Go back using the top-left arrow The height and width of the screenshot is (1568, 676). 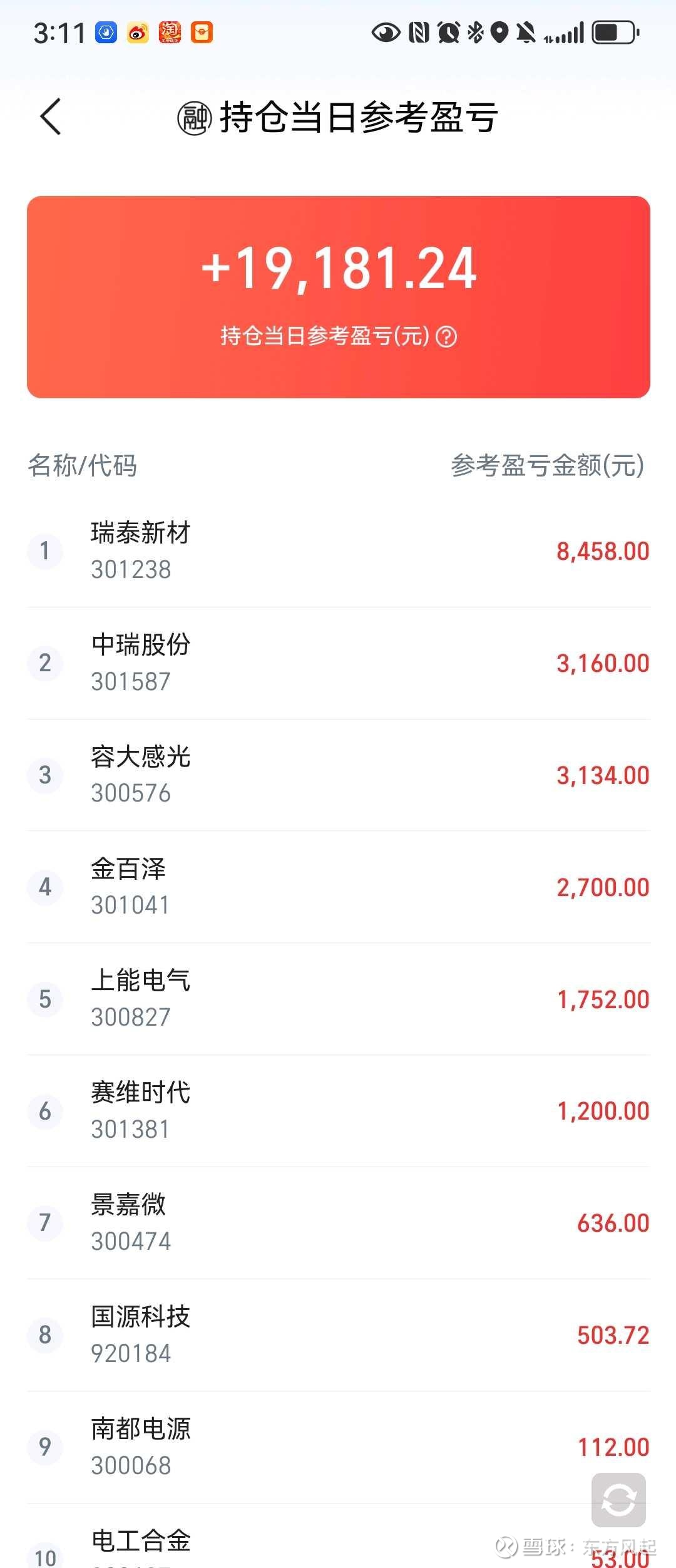tap(51, 116)
